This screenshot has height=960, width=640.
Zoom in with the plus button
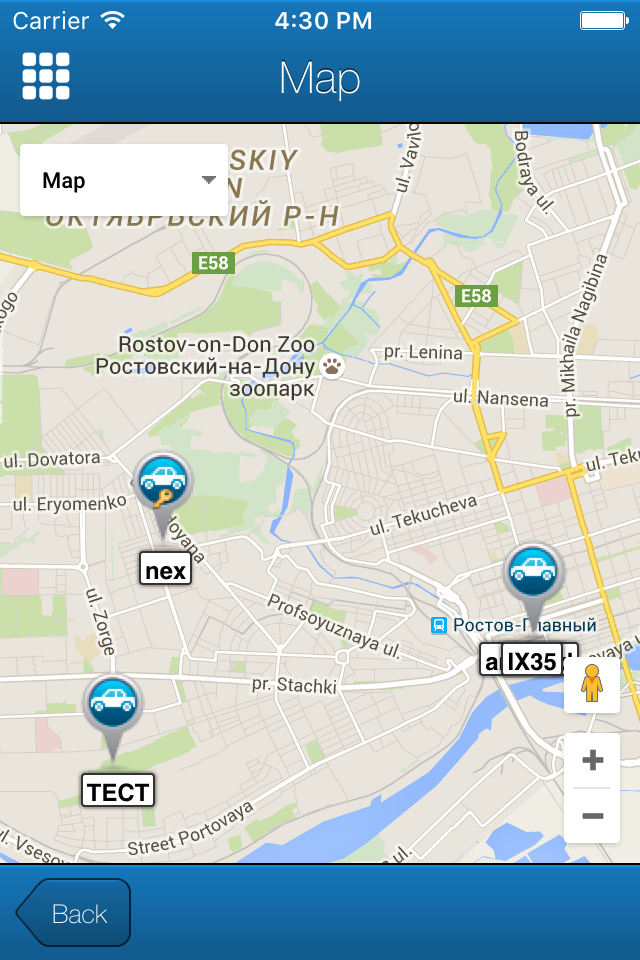click(x=592, y=760)
